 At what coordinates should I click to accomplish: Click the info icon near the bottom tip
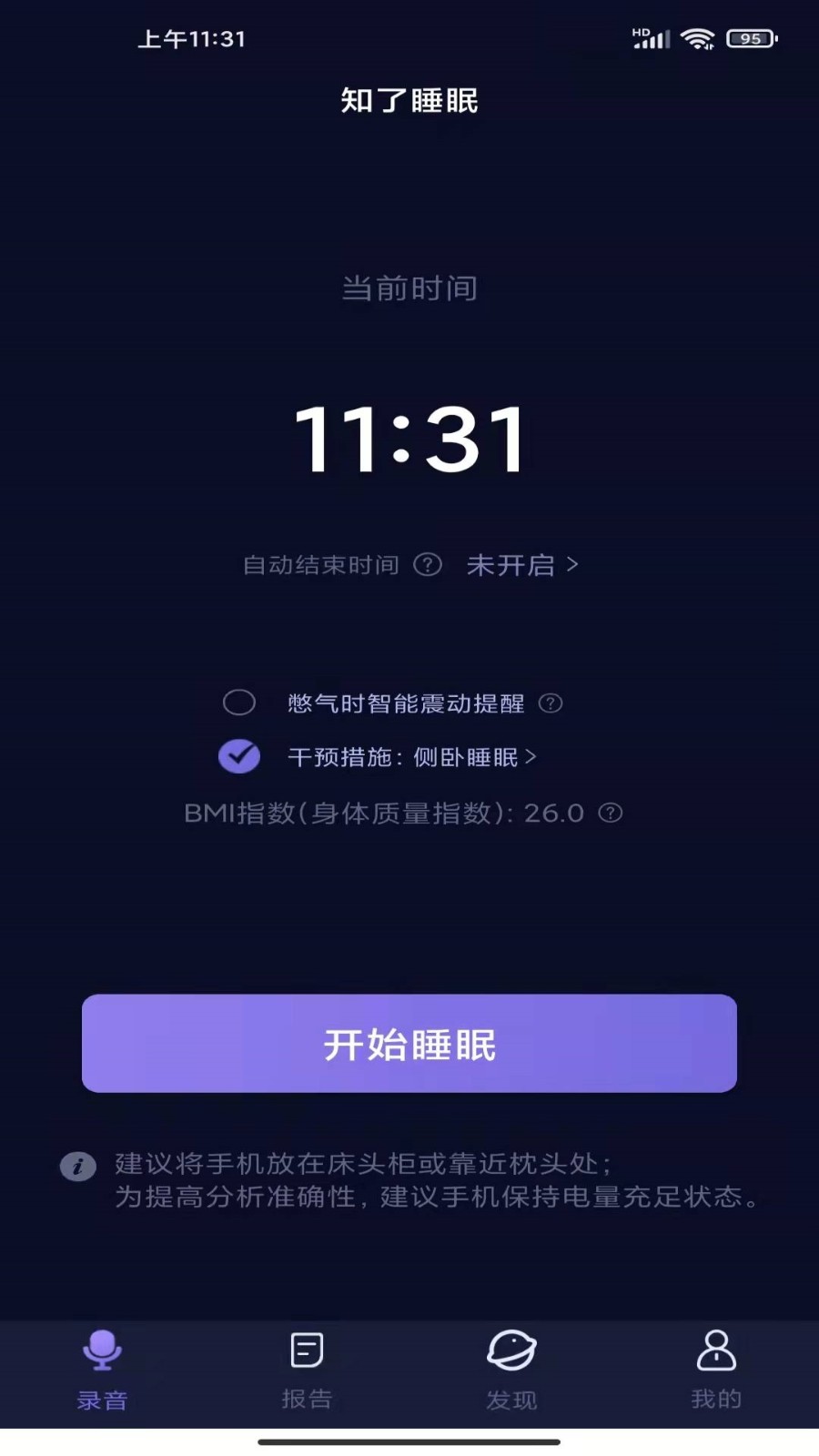(78, 1166)
